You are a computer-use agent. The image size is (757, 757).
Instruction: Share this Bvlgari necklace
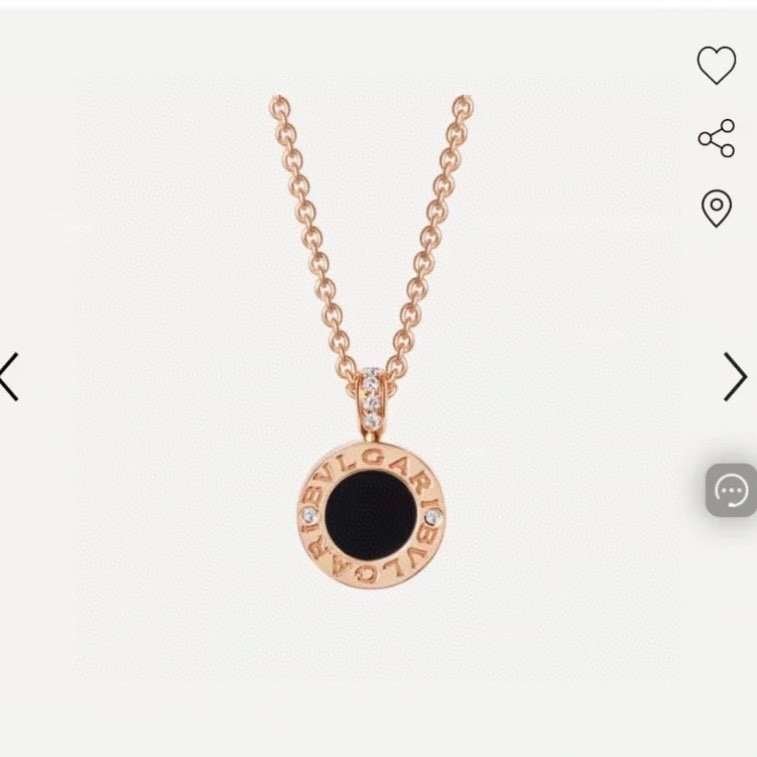click(716, 138)
